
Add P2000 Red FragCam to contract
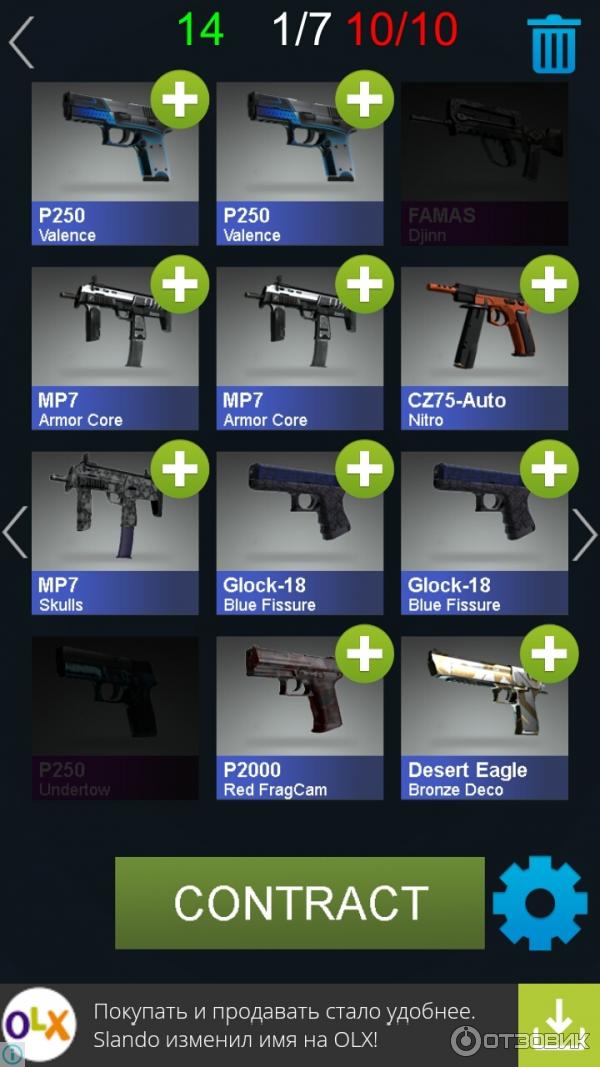(x=364, y=654)
